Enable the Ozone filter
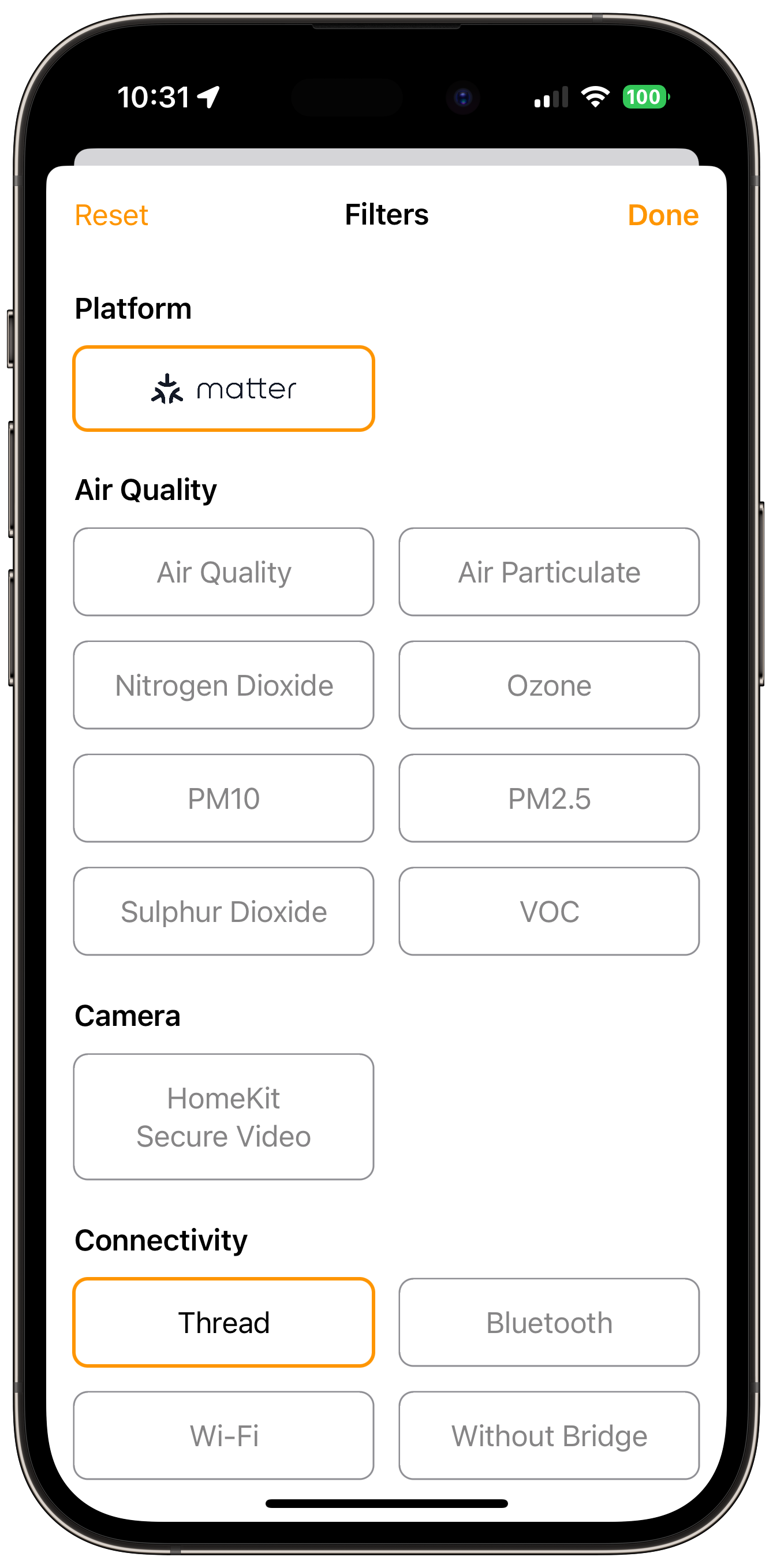Viewport: 773px width, 1568px height. tap(549, 685)
